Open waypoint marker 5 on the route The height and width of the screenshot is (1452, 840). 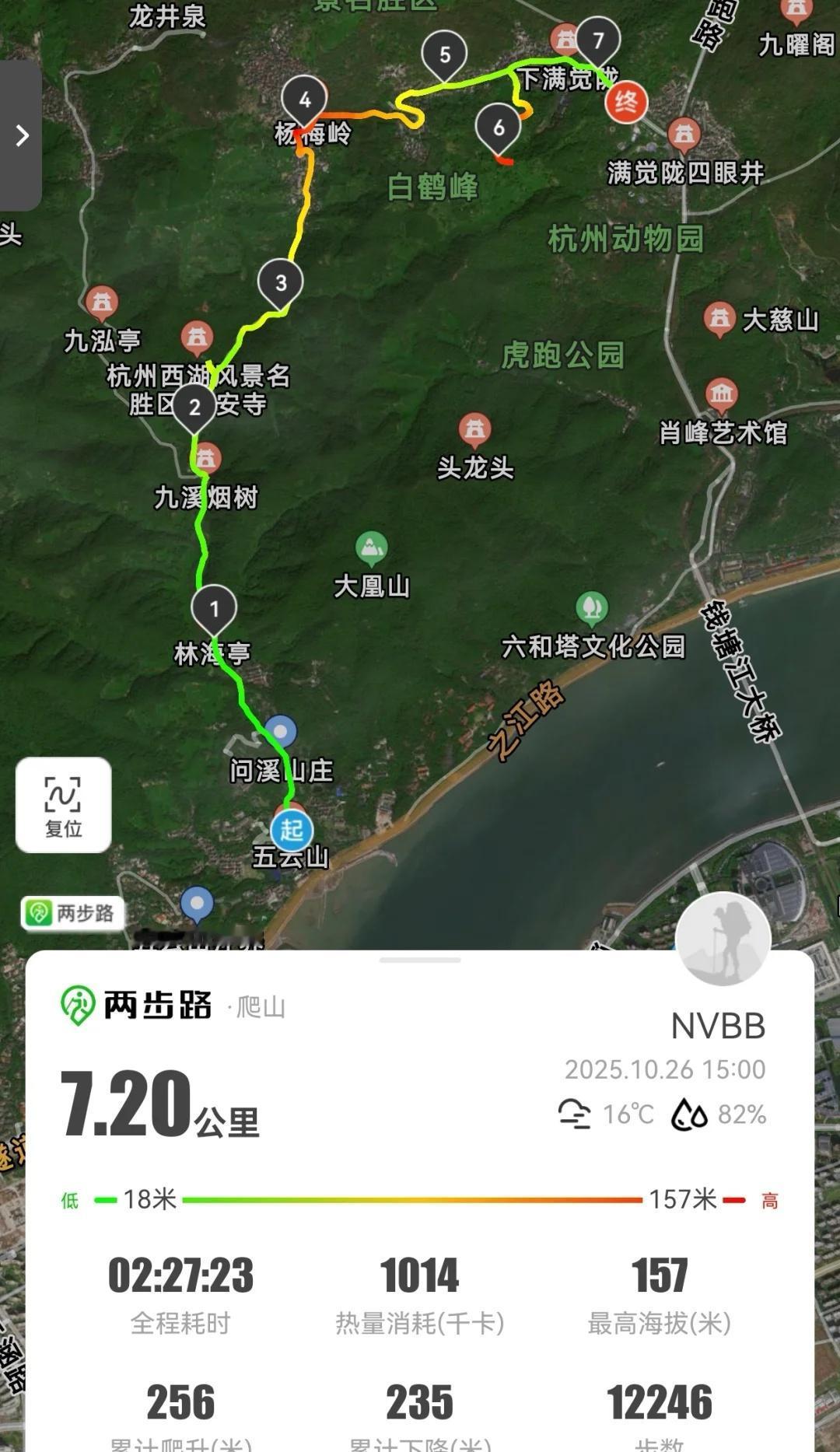444,54
